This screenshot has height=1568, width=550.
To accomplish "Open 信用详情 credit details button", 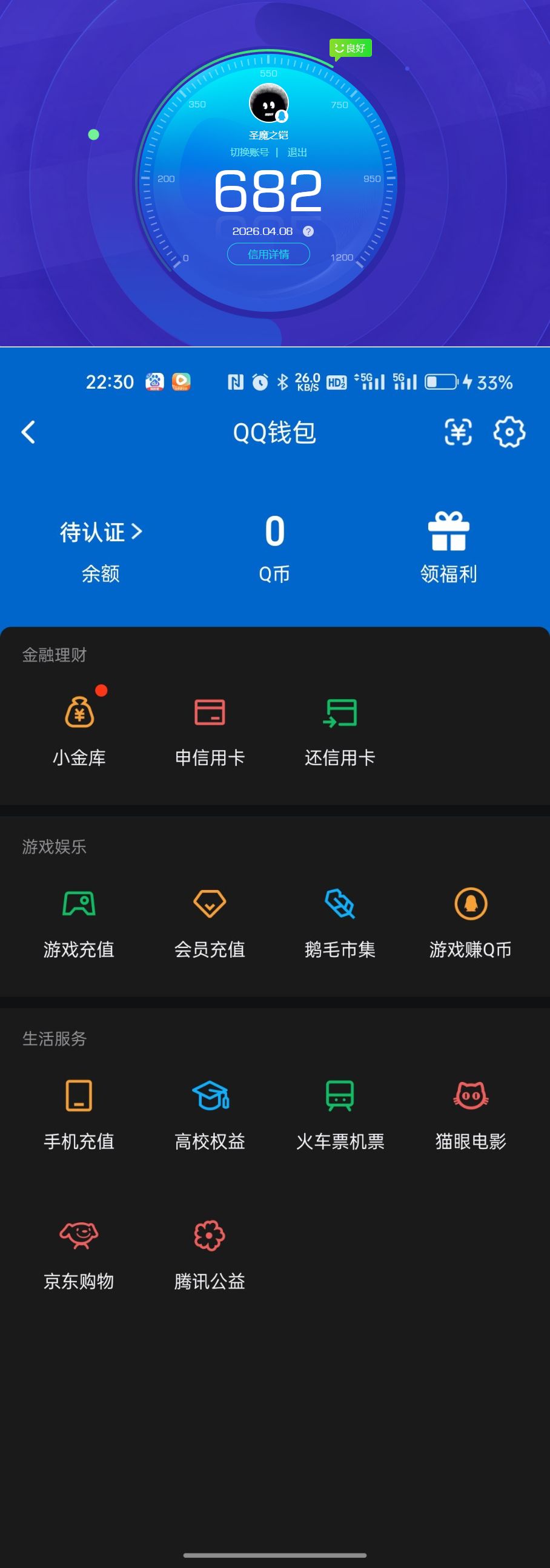I will [x=268, y=254].
